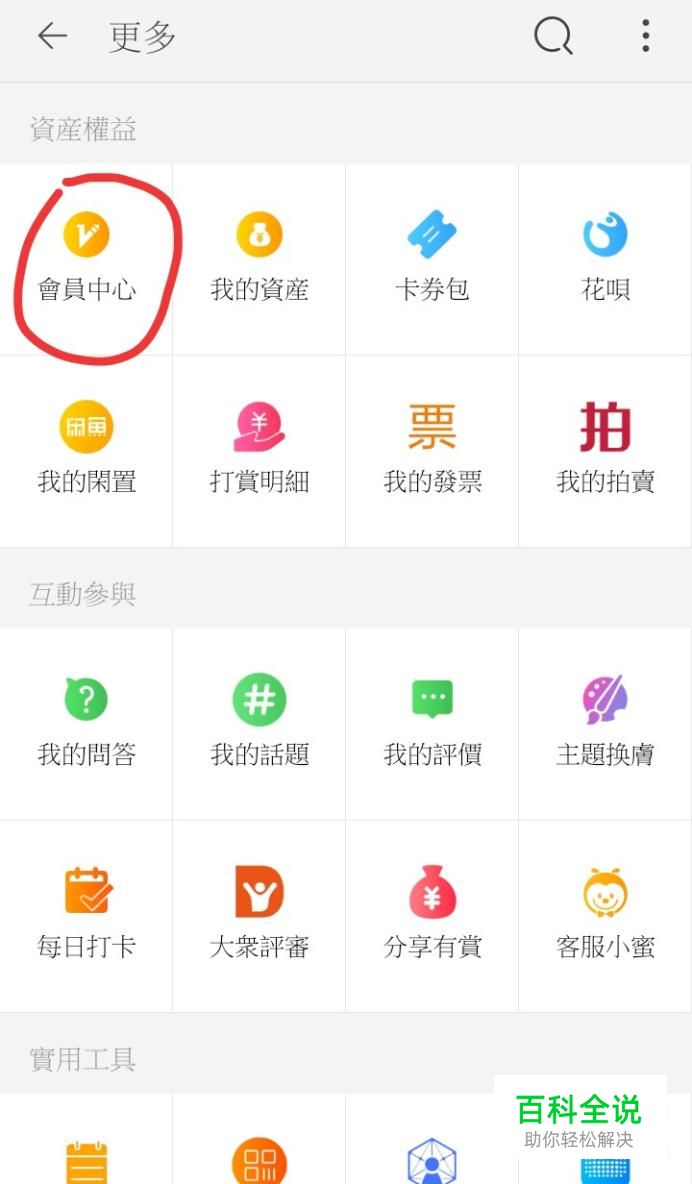
Task: Open 我的資産
Action: tap(259, 259)
